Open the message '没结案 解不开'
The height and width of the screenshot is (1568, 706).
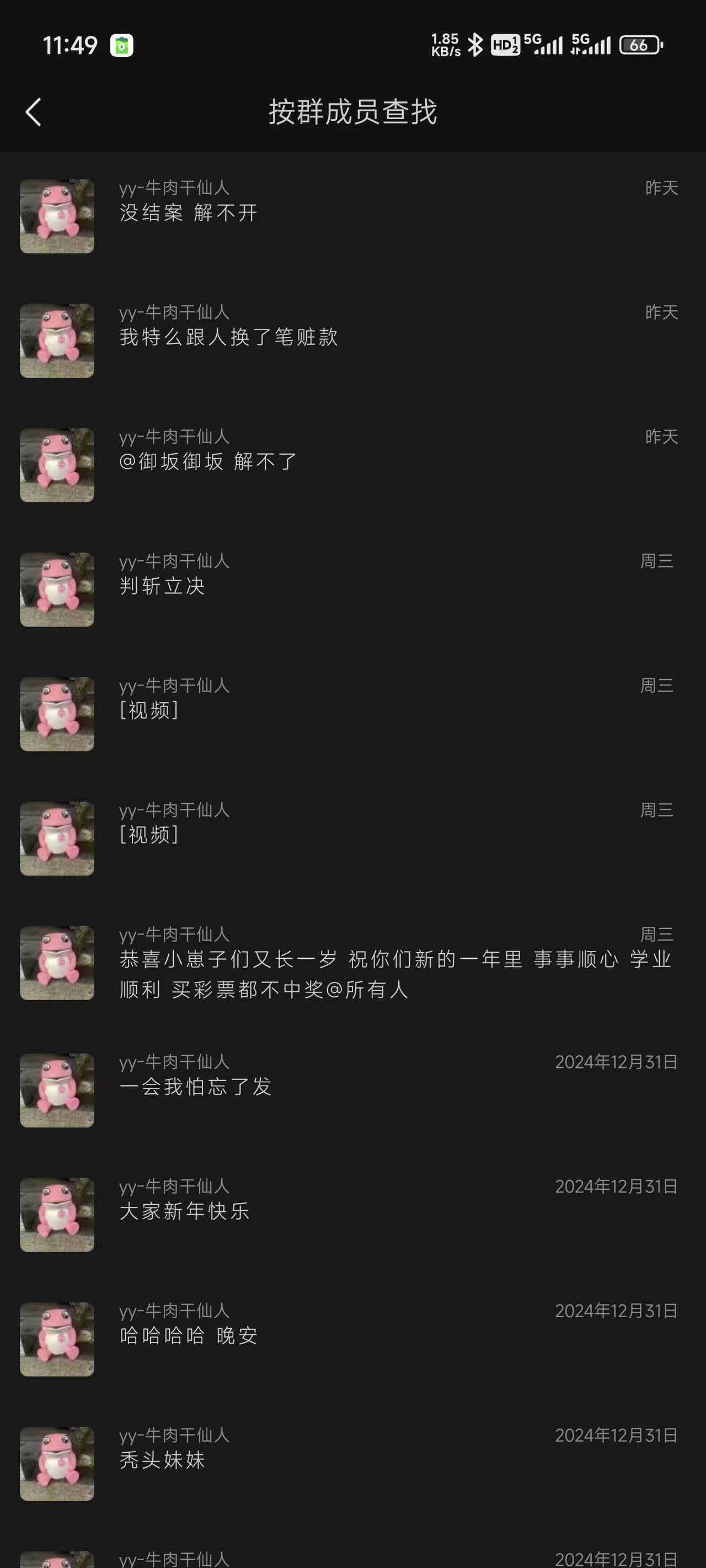(x=189, y=213)
